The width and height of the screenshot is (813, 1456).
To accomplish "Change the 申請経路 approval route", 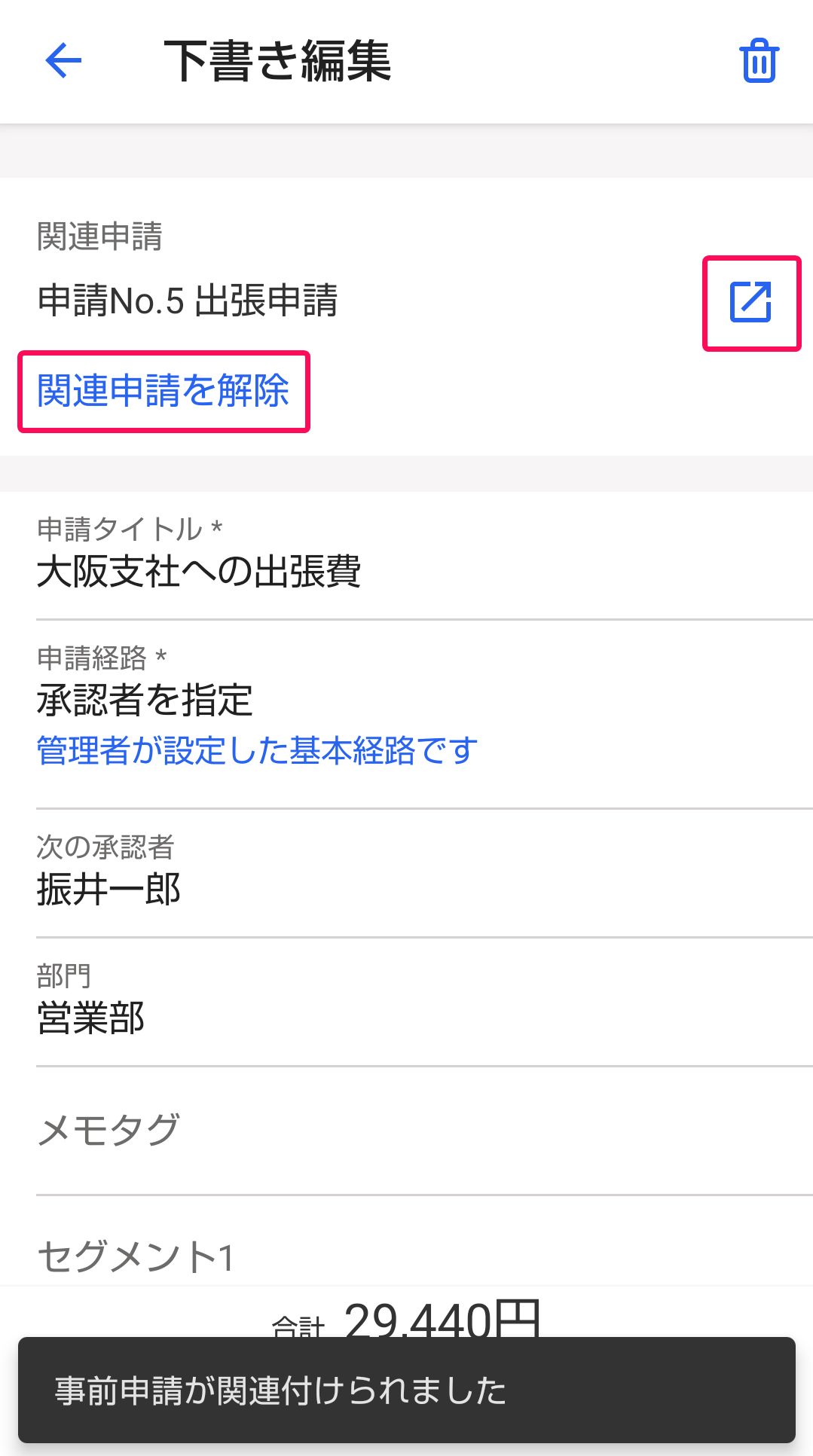I will pos(424,714).
